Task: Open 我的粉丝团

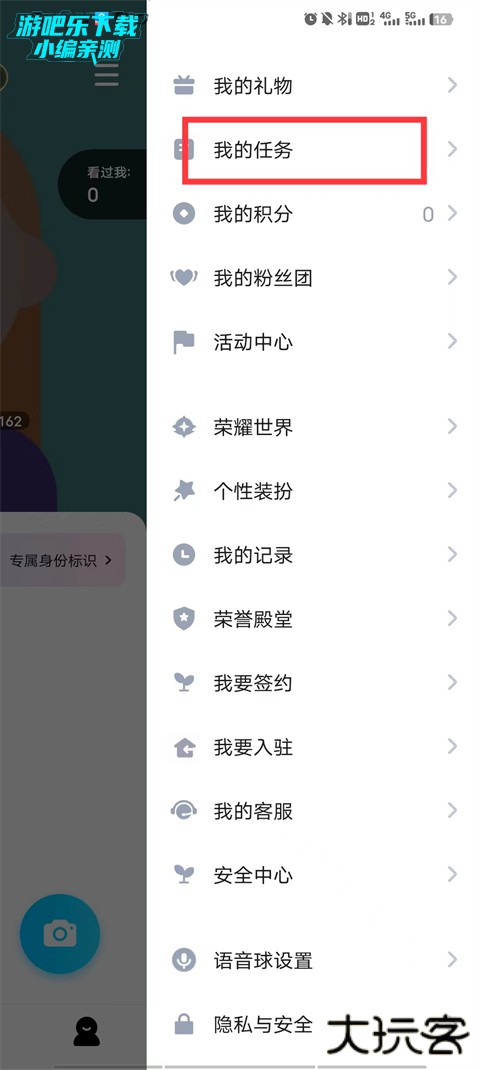Action: tap(313, 278)
